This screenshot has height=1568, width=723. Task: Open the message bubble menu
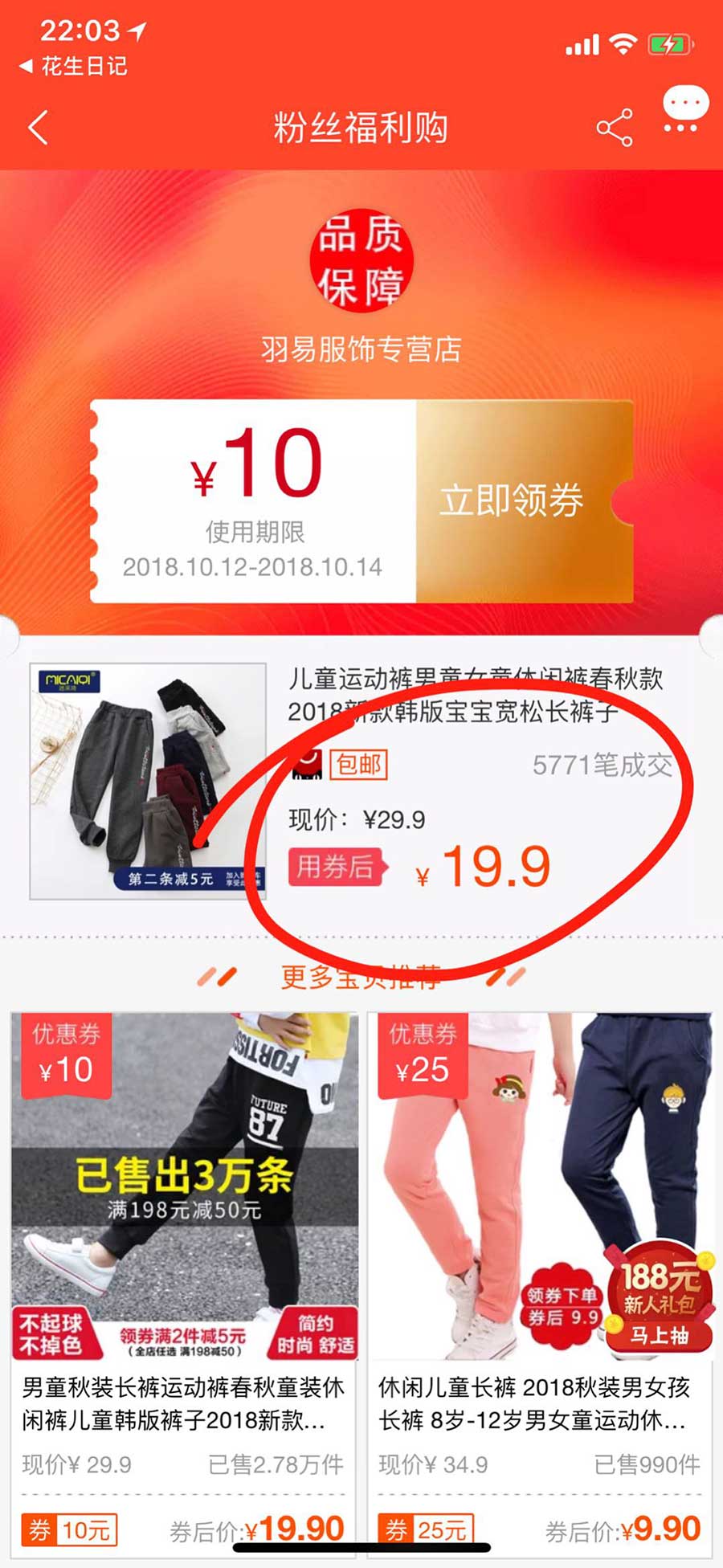click(685, 110)
